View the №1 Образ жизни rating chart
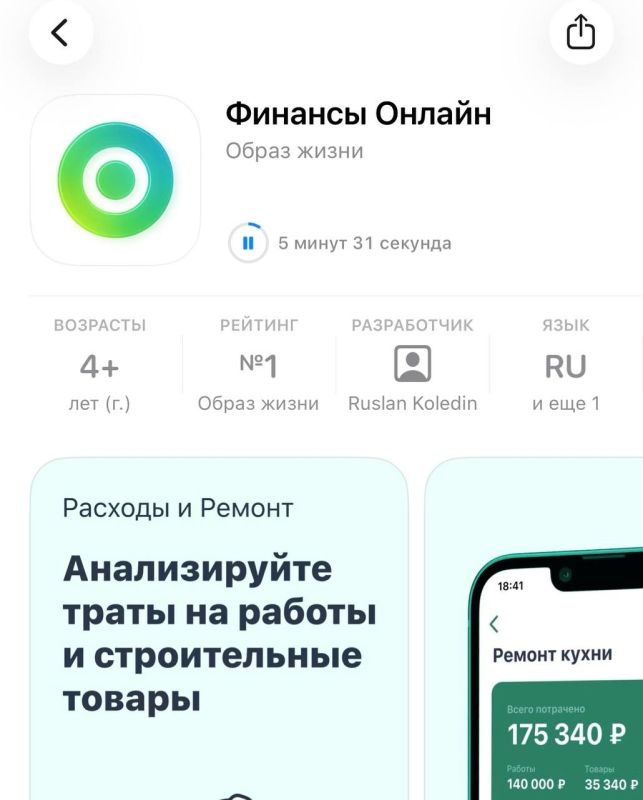 tap(258, 367)
